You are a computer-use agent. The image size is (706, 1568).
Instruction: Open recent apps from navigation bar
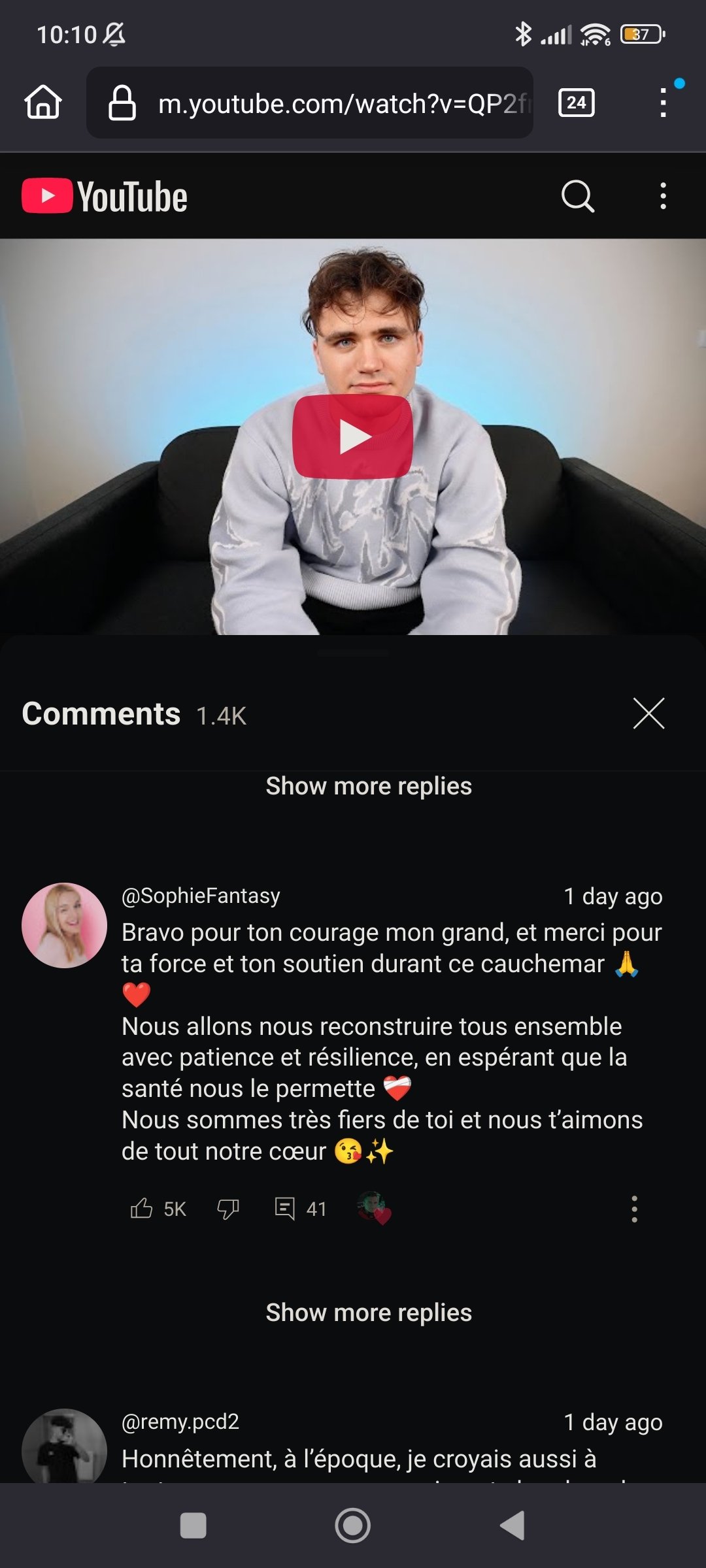(x=193, y=1526)
